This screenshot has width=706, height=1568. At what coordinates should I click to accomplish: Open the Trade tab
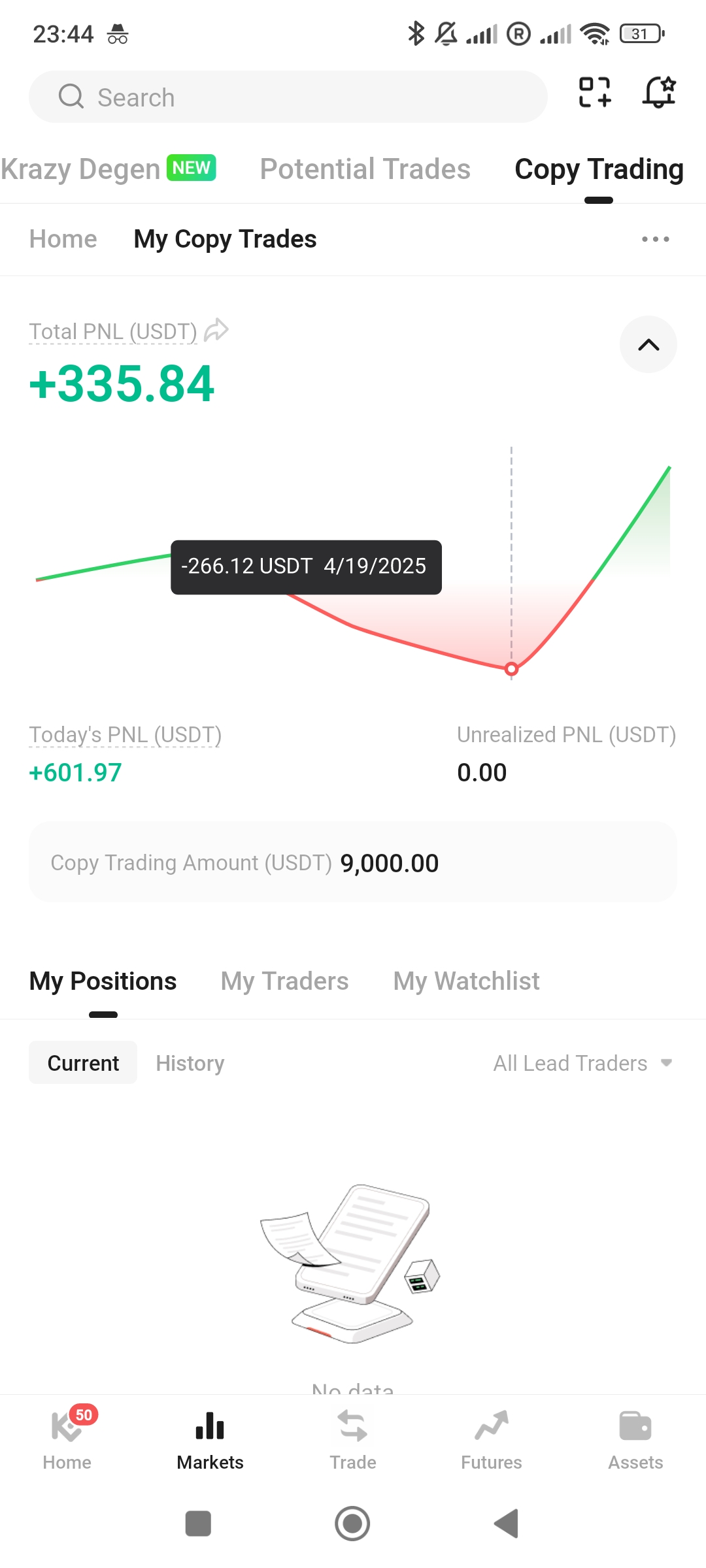pos(353,1439)
